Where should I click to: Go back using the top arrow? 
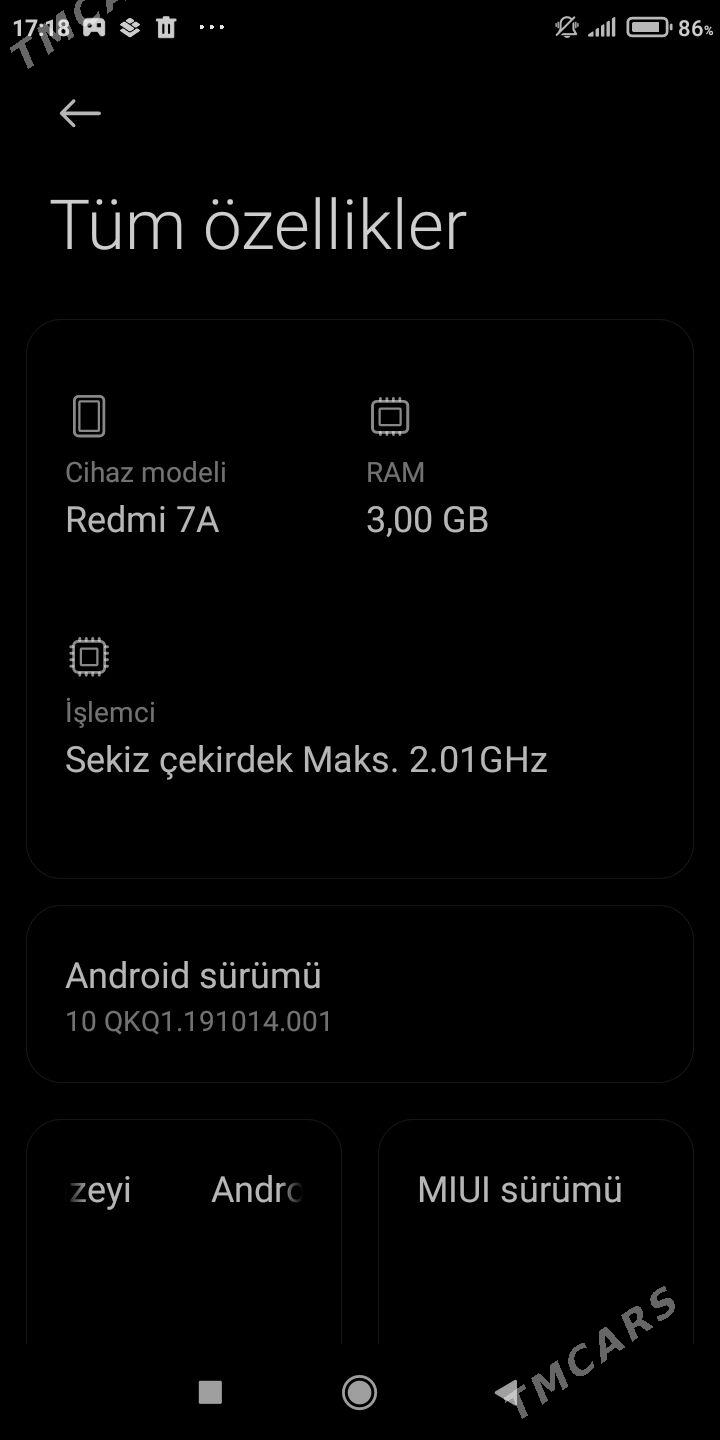point(80,114)
